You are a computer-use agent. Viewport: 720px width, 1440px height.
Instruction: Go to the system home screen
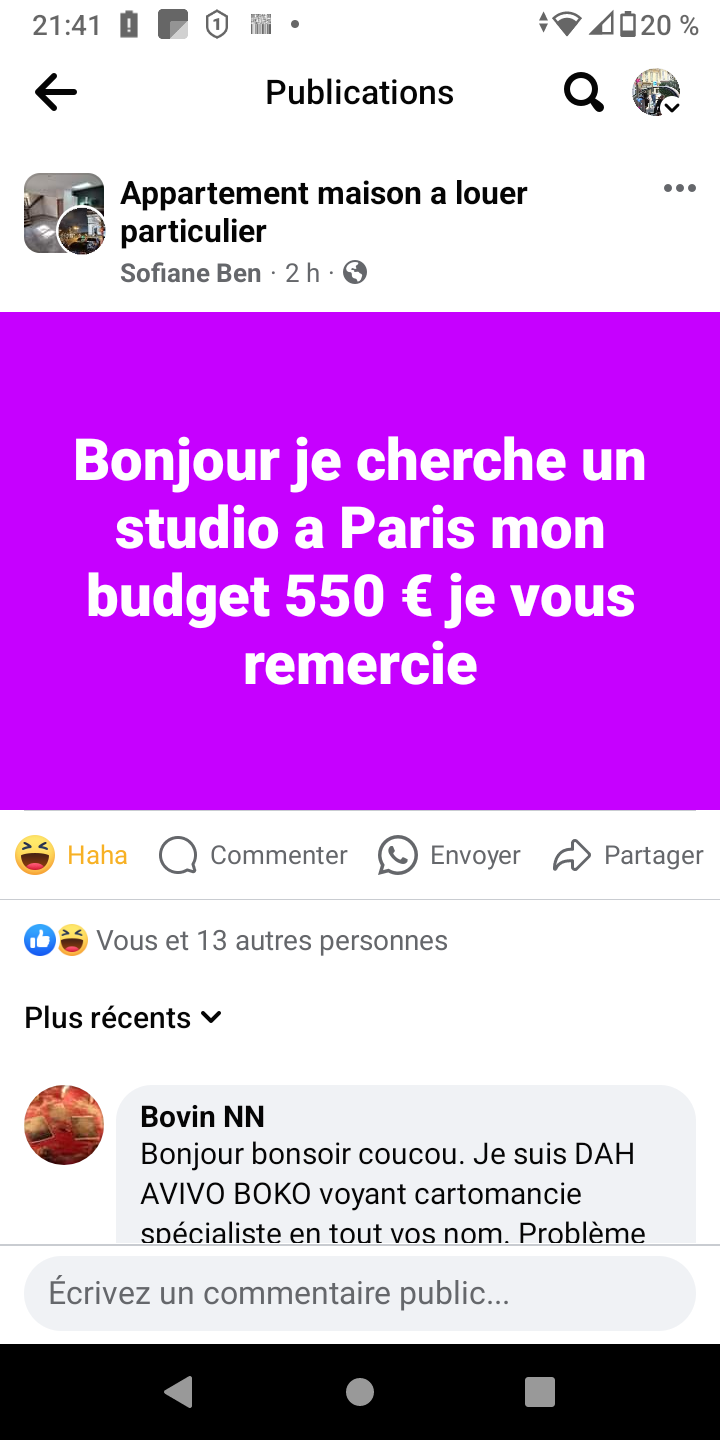(x=359, y=1392)
